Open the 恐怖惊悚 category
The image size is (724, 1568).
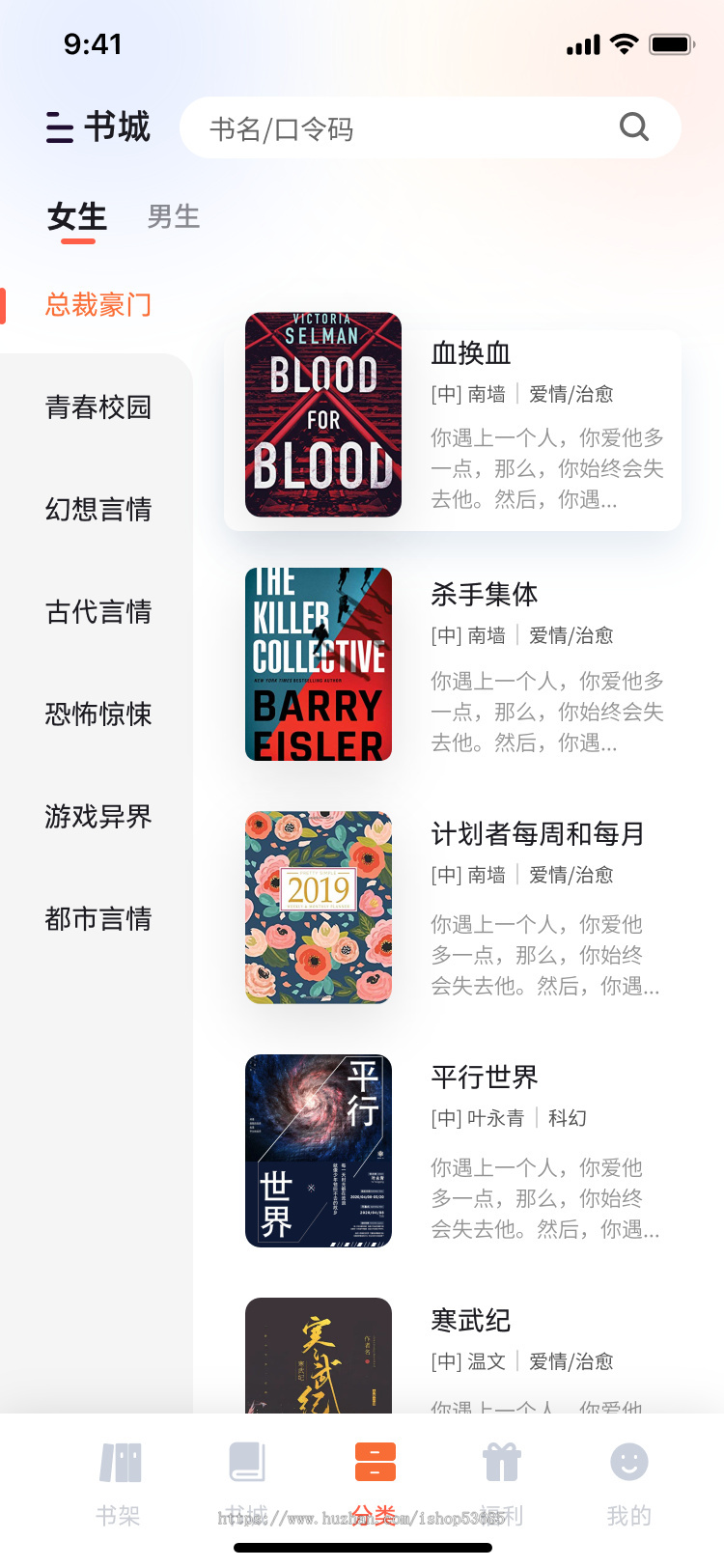pyautogui.click(x=97, y=714)
